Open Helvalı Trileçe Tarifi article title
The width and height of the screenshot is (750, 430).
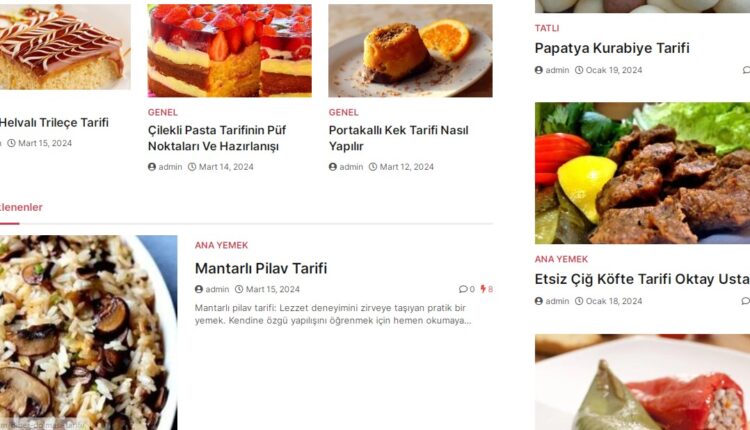(54, 122)
